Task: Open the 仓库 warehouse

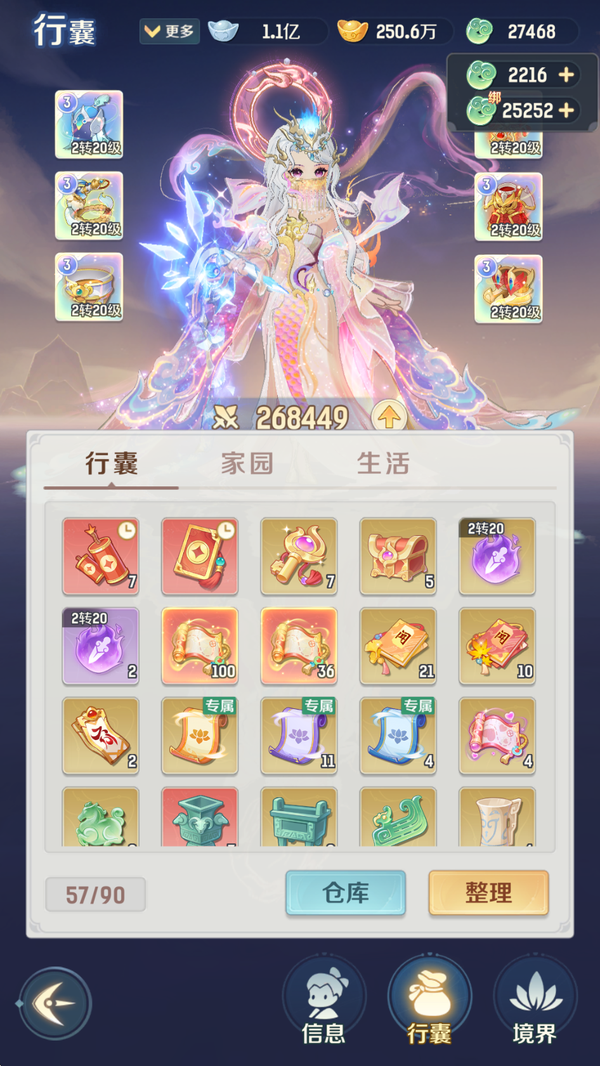Action: coord(345,893)
